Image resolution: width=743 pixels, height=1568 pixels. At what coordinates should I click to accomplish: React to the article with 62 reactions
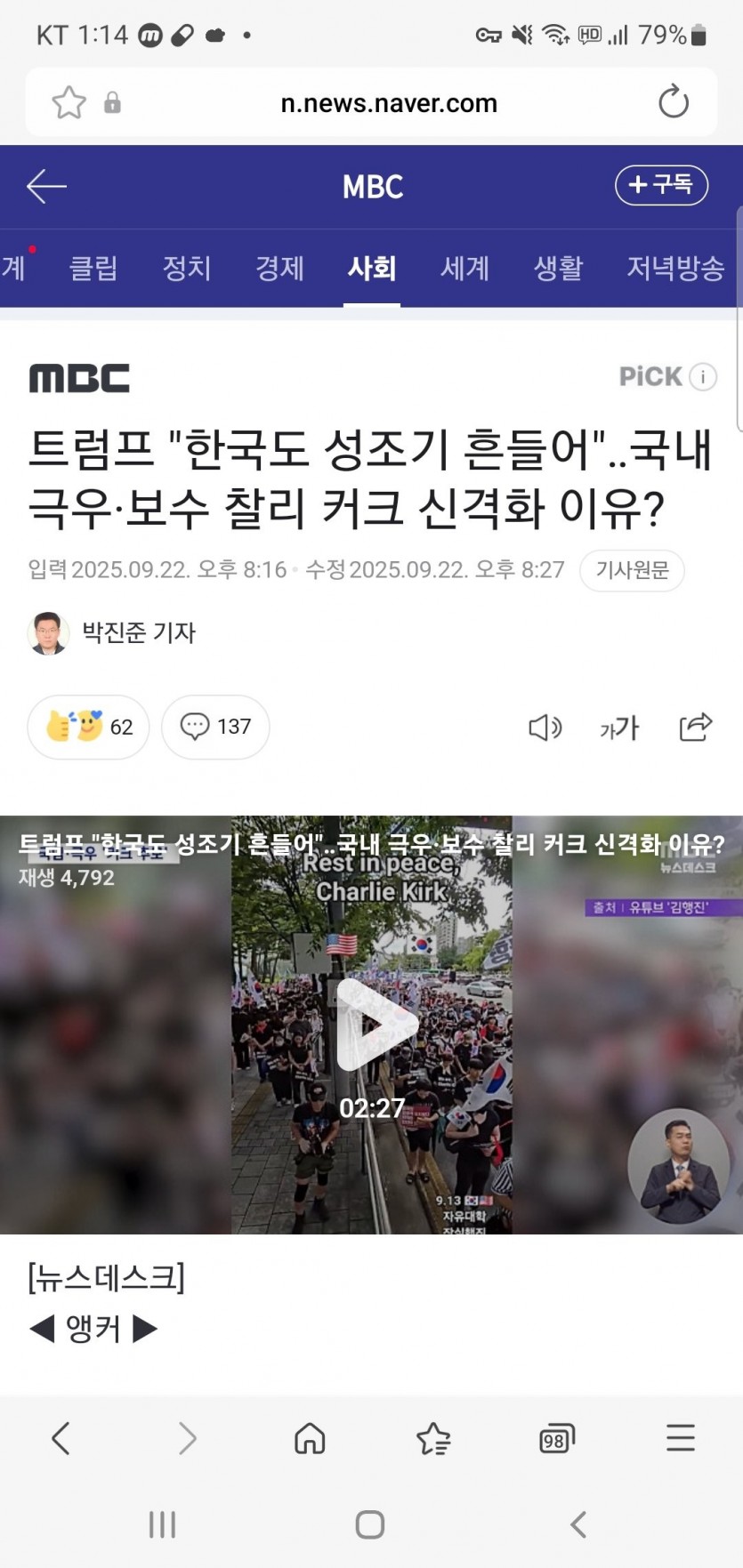88,727
